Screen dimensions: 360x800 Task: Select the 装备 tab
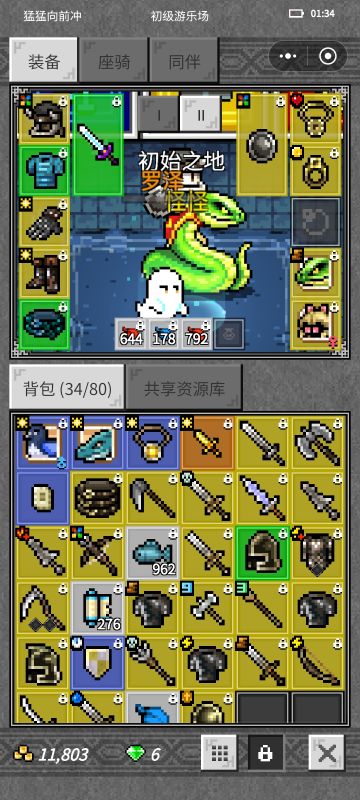tap(44, 62)
